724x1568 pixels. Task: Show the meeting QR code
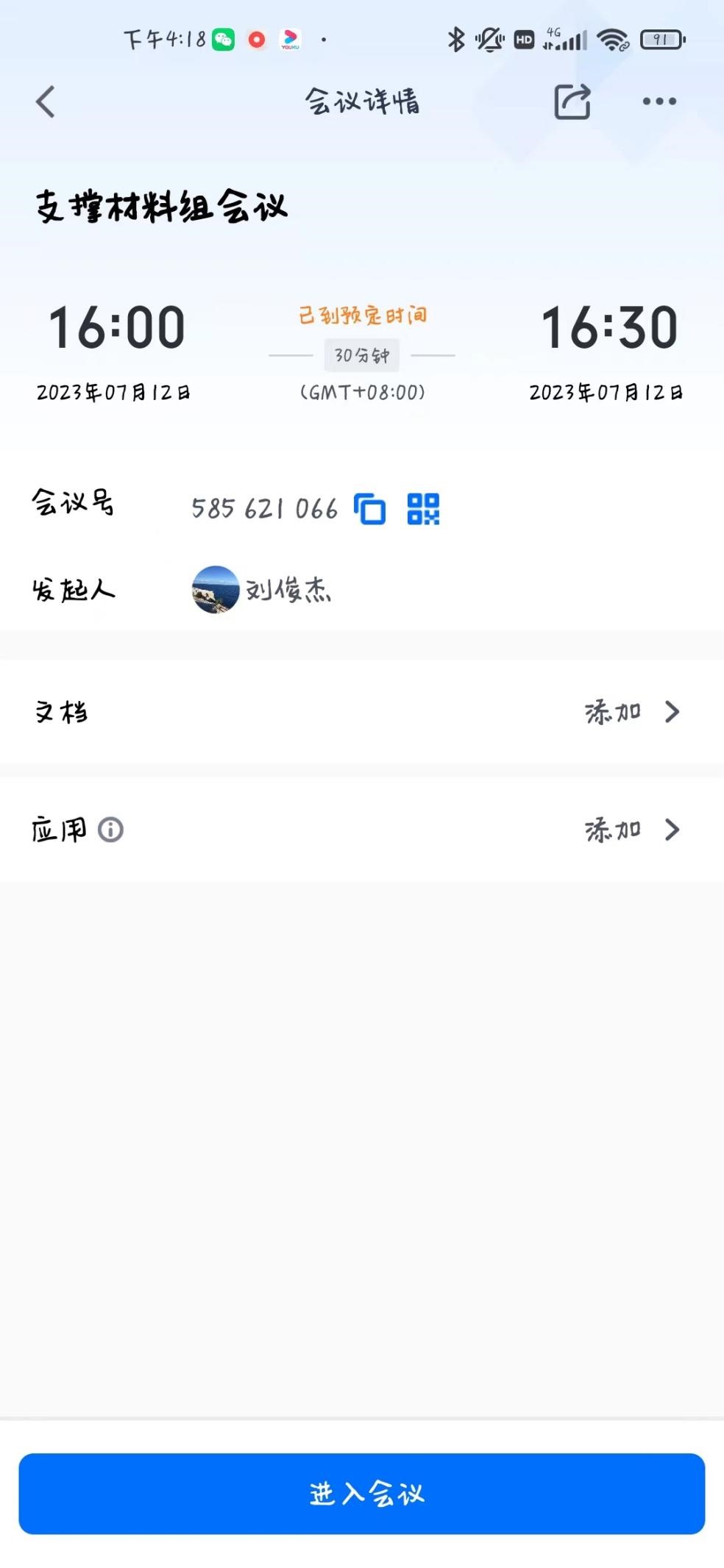coord(423,509)
